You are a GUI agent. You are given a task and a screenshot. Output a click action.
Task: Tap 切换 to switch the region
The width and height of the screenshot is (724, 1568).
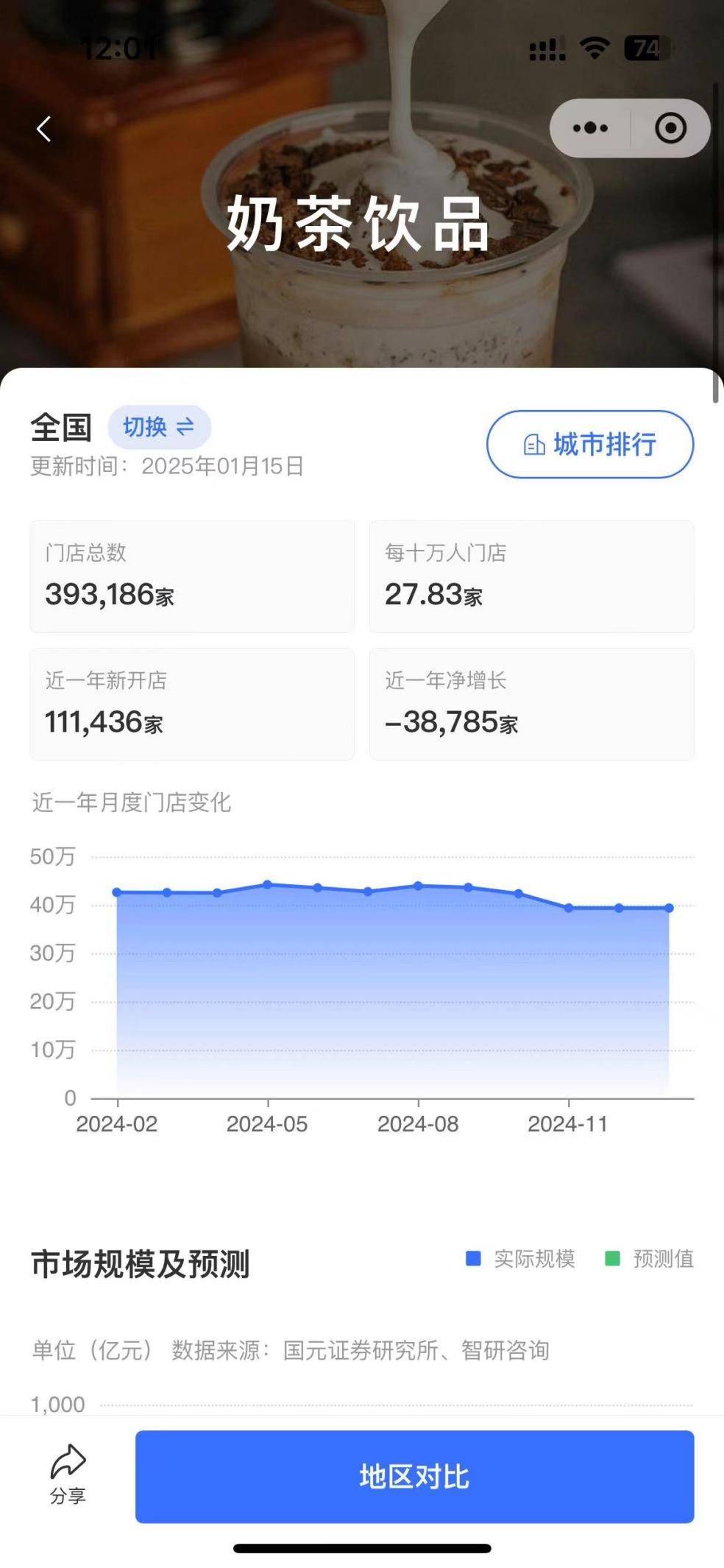[159, 427]
